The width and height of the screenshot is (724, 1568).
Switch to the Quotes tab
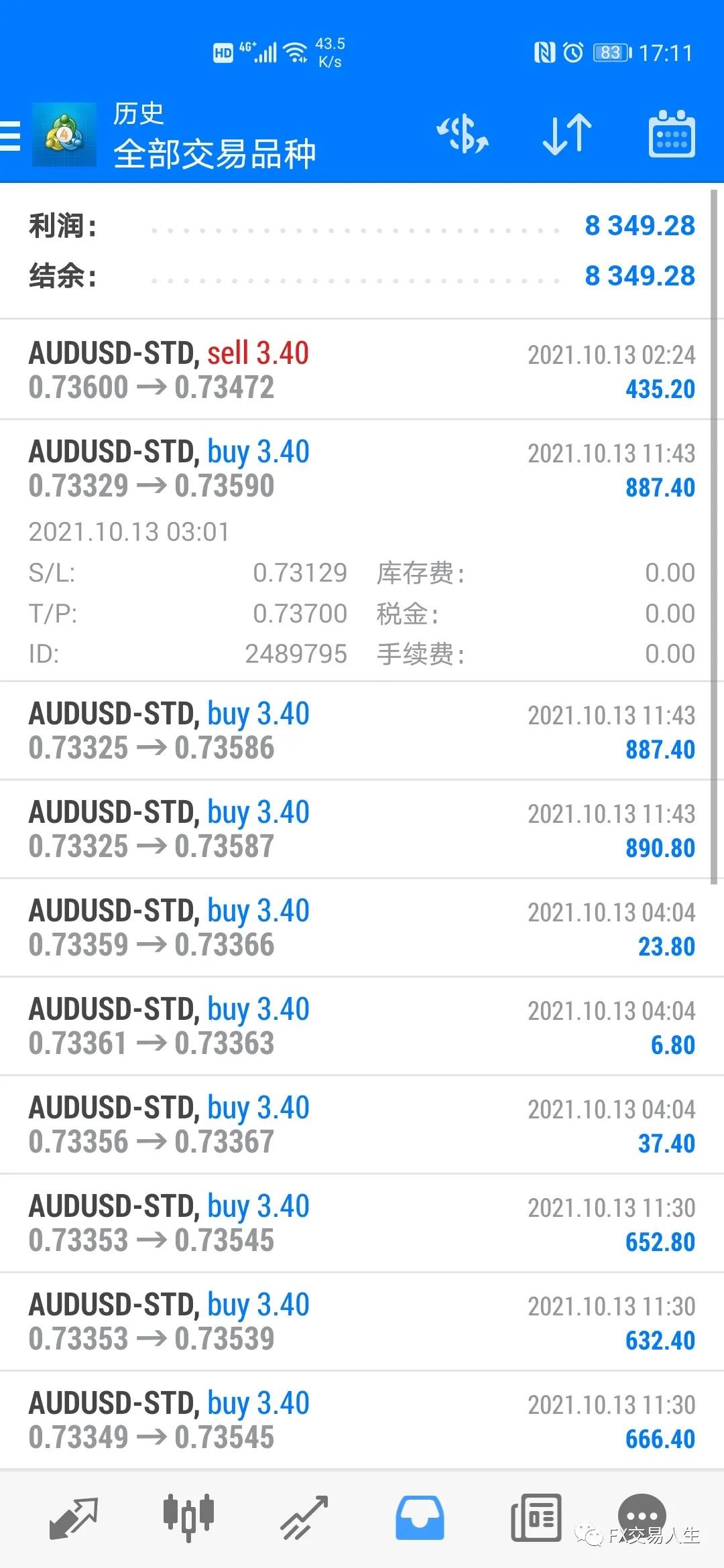click(74, 1517)
